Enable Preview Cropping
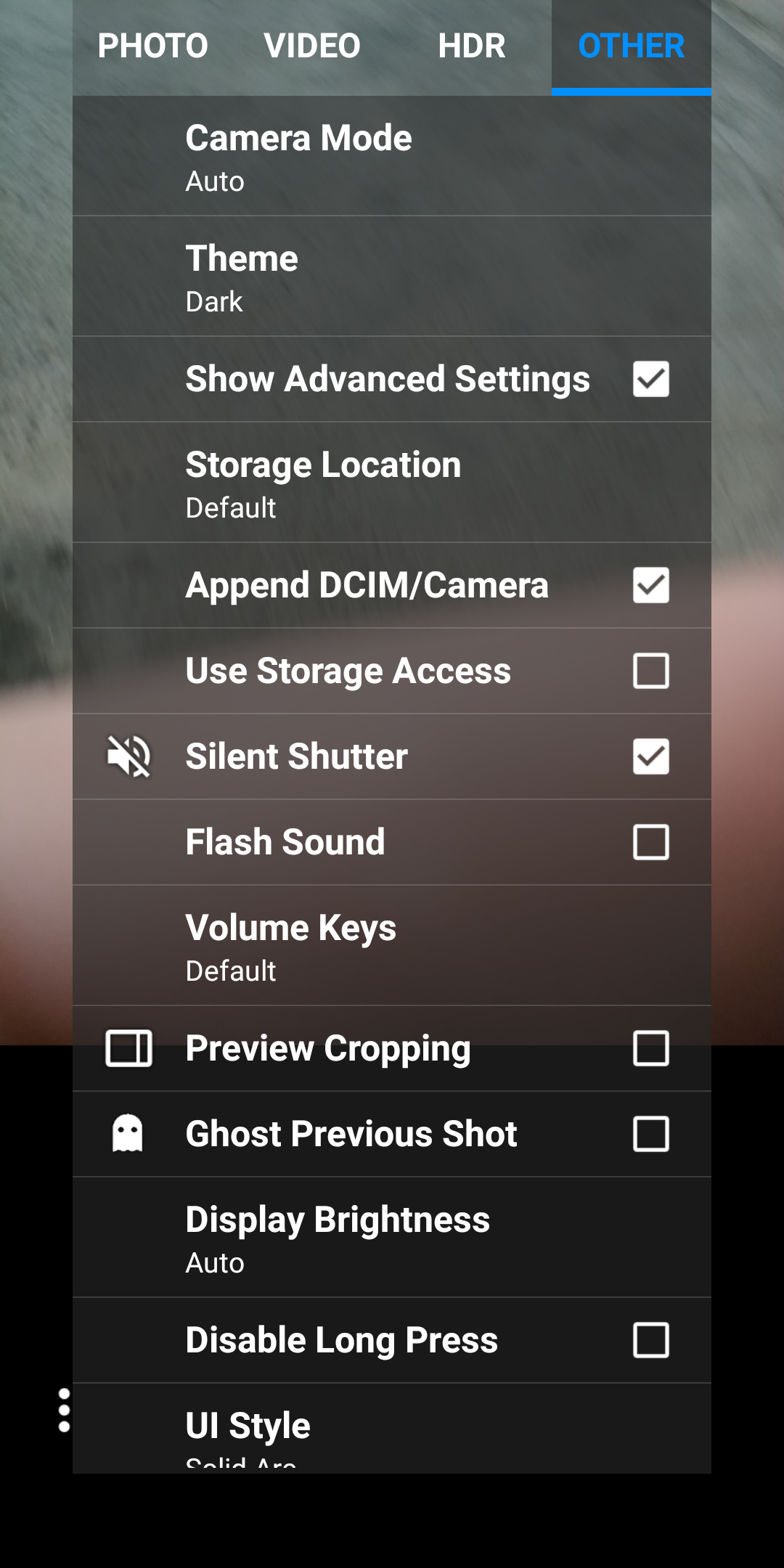 coord(650,1048)
